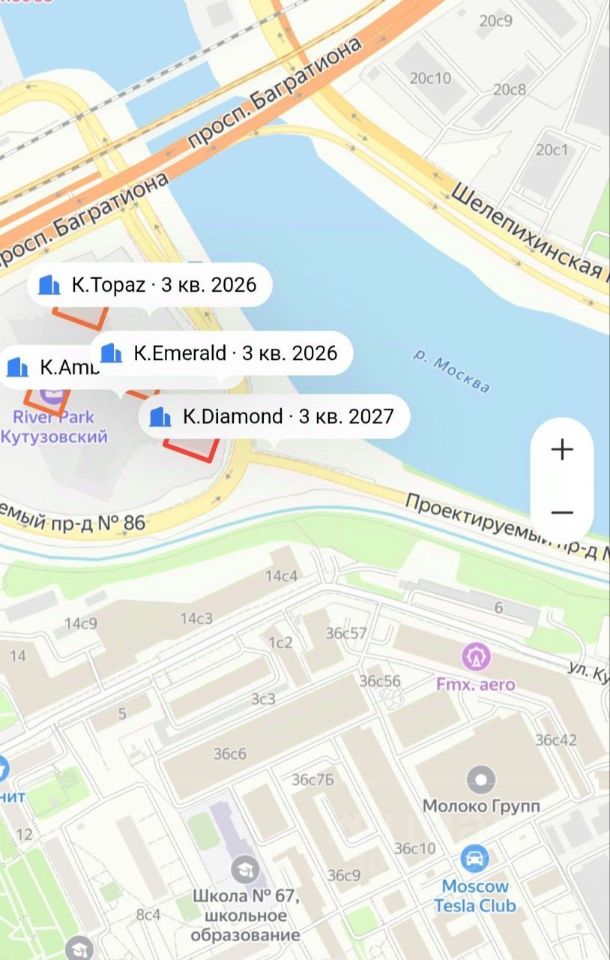Tap the Moscow Tesla Club marker
The image size is (610, 960).
tap(474, 858)
